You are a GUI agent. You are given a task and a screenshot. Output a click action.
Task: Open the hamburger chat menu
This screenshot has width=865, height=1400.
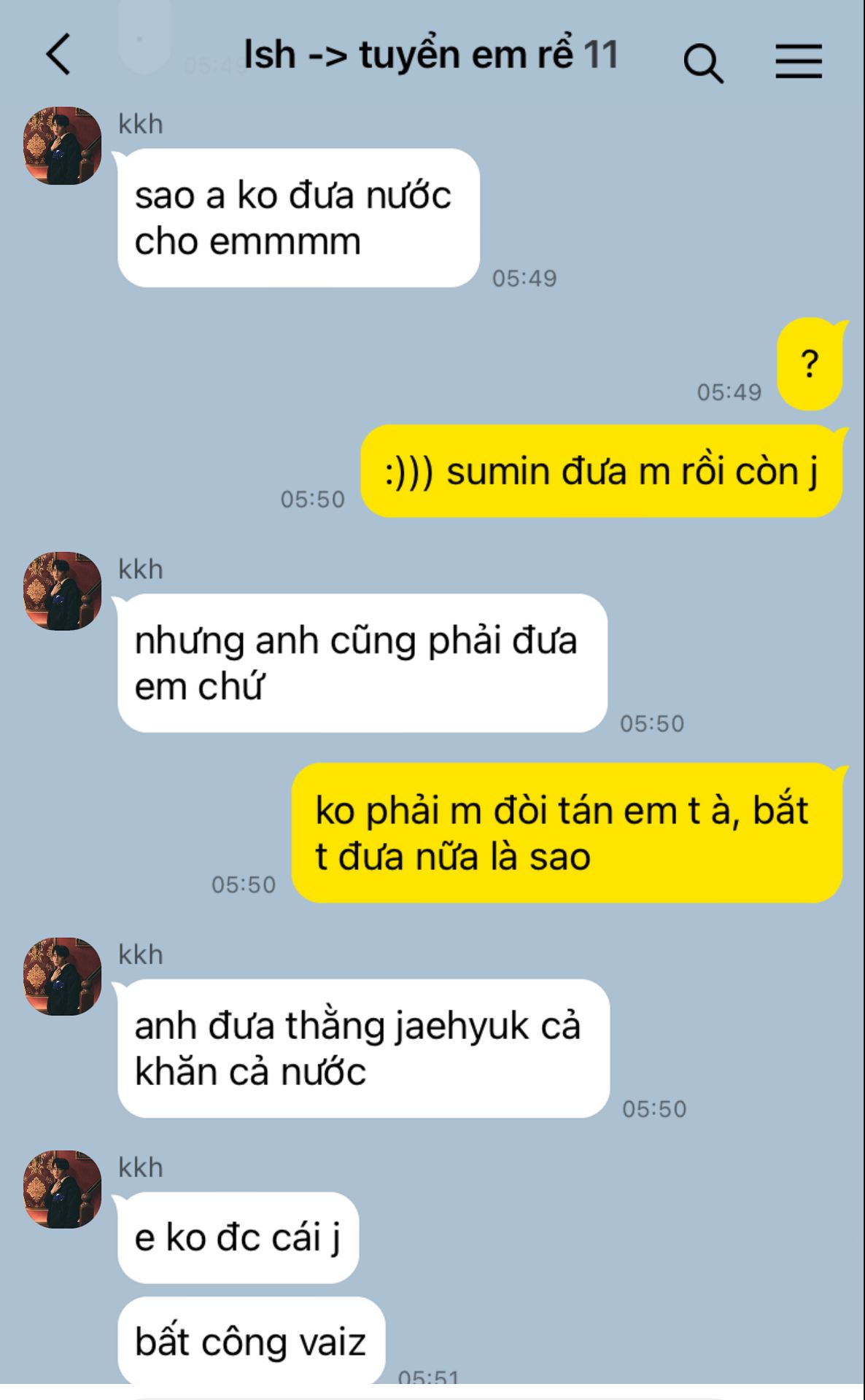(799, 61)
